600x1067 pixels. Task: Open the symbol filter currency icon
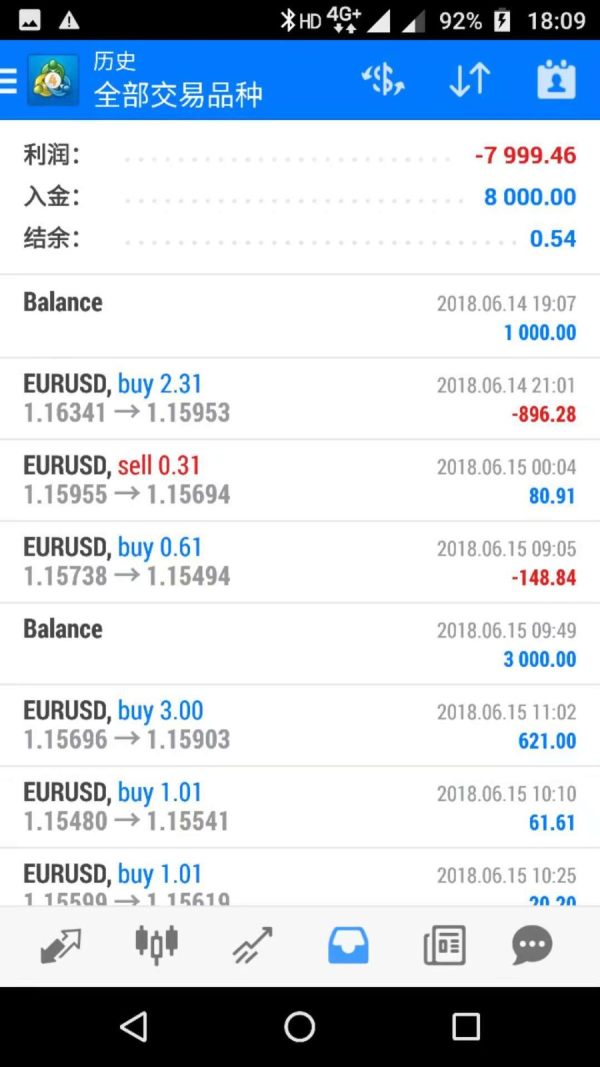tap(382, 80)
